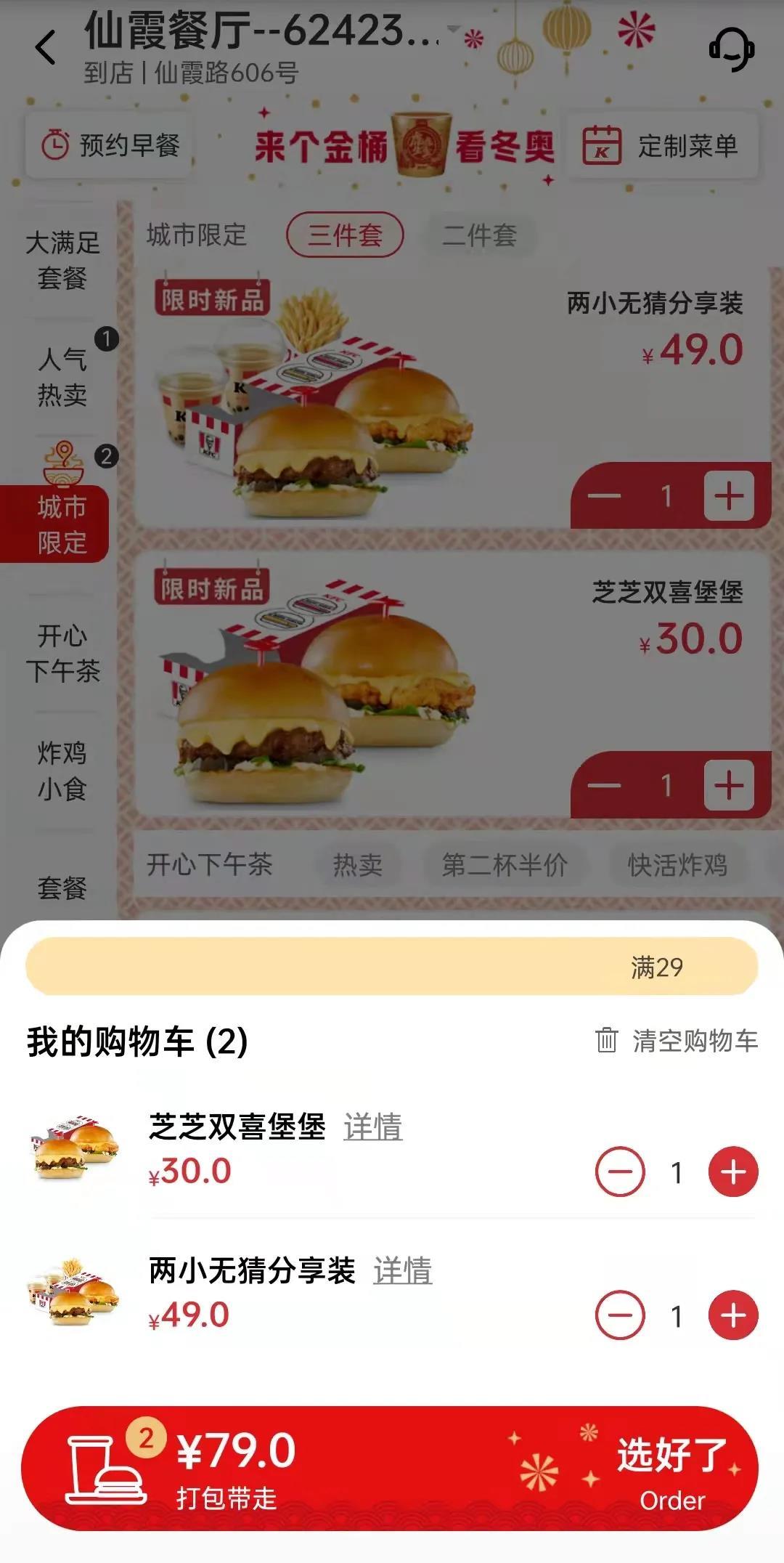Clear the cart with 清空购物车

pos(677,1040)
